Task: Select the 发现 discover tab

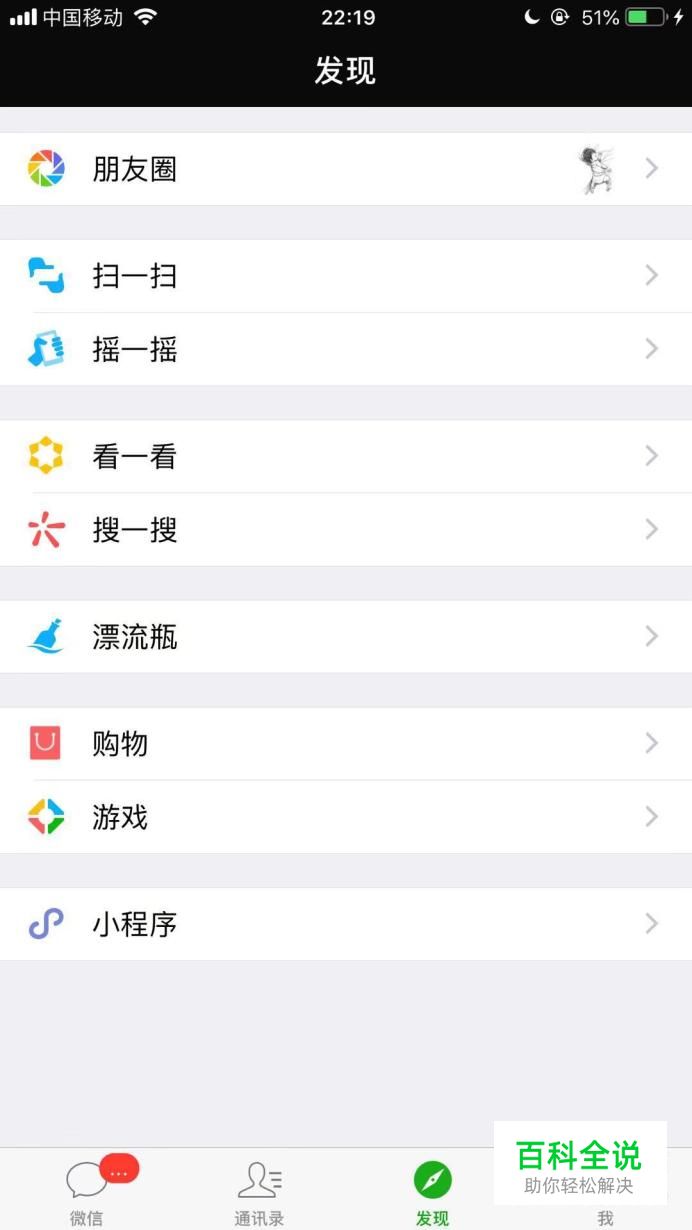Action: coord(432,1190)
